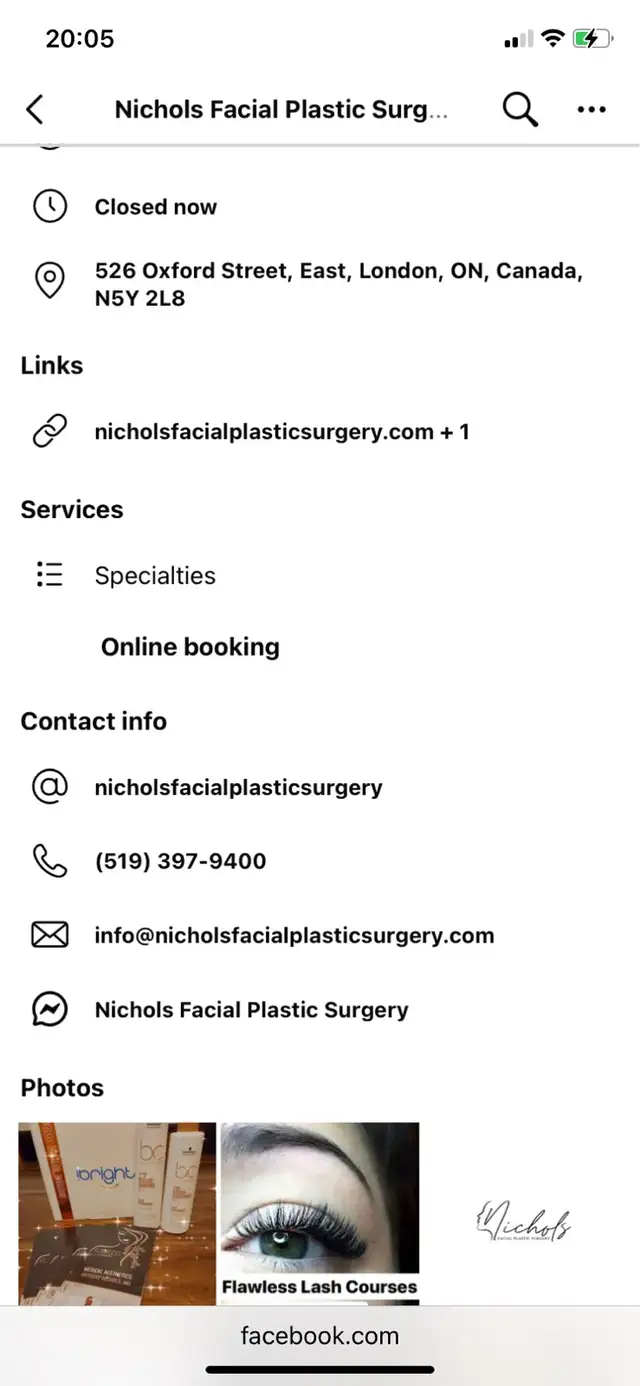640x1386 pixels.
Task: Open the Specialties services row
Action: [x=155, y=576]
